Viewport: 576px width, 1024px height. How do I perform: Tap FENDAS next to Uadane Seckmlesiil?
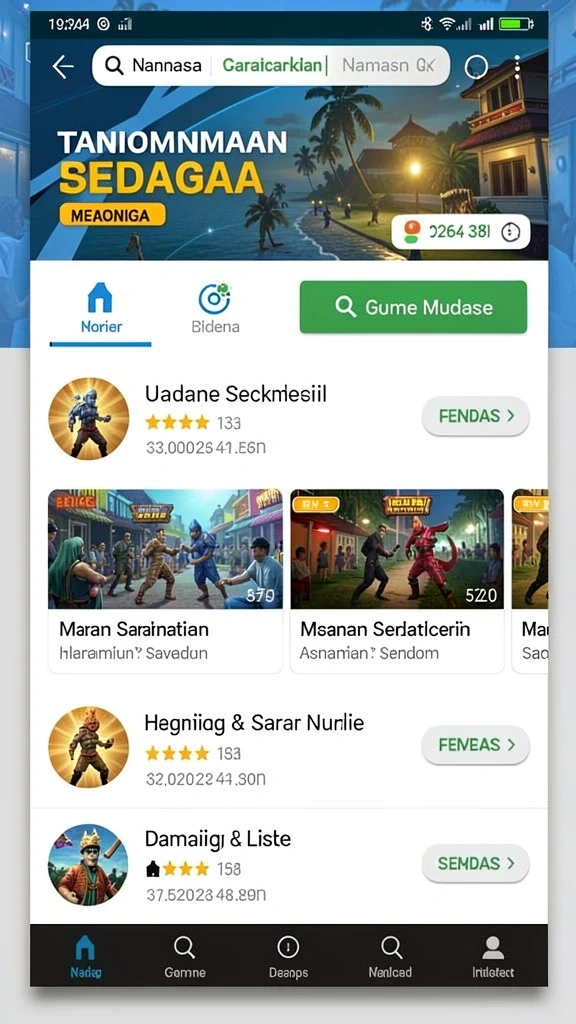click(x=475, y=416)
